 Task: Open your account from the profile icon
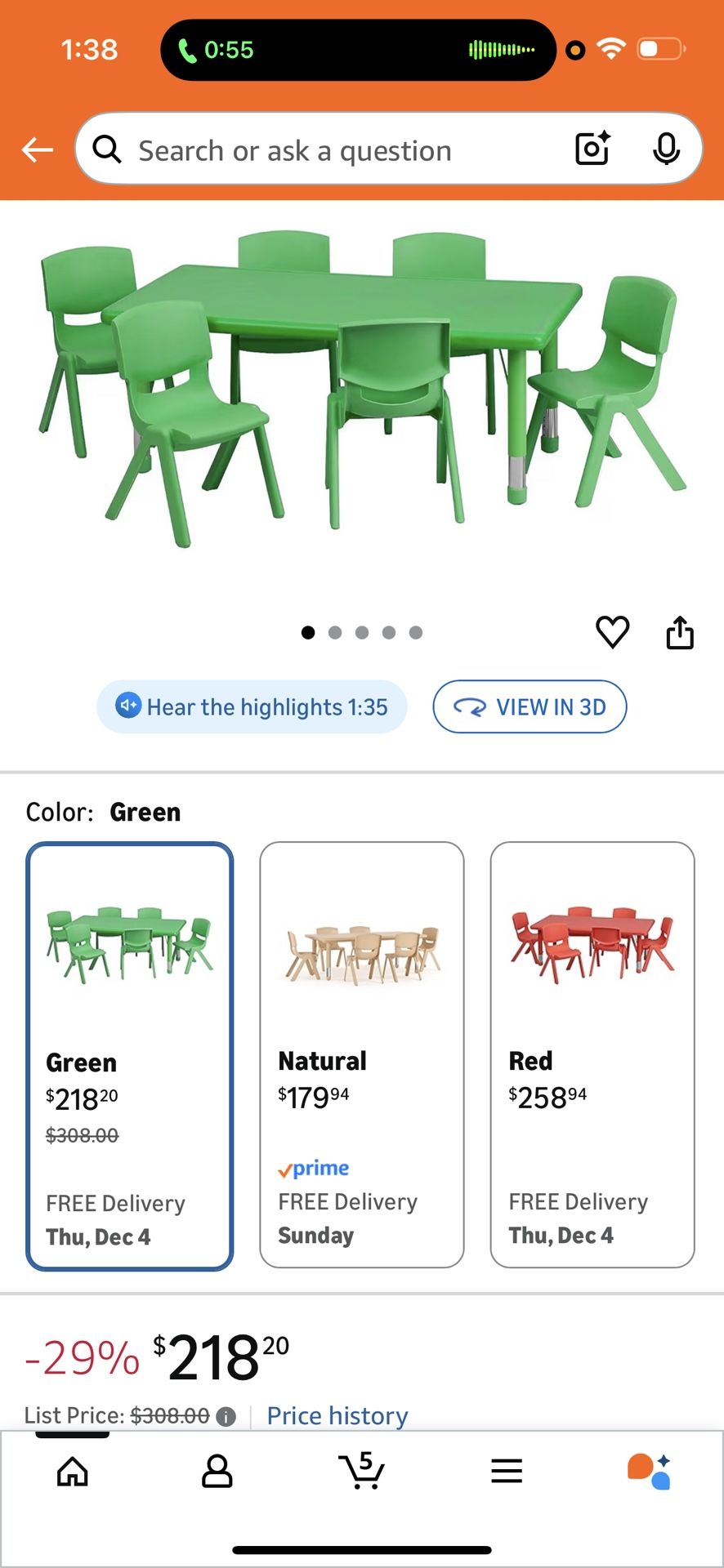[217, 1470]
